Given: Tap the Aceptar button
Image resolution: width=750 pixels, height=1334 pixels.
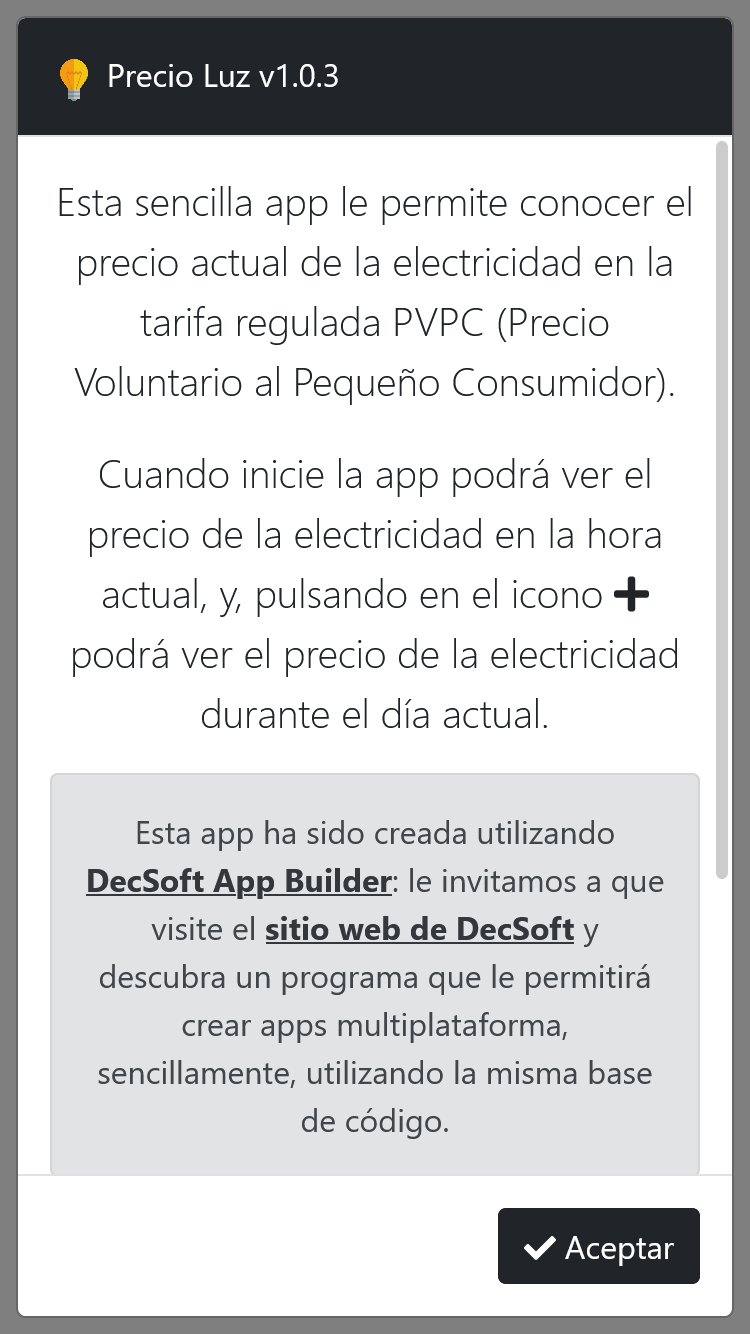Looking at the screenshot, I should point(598,1246).
